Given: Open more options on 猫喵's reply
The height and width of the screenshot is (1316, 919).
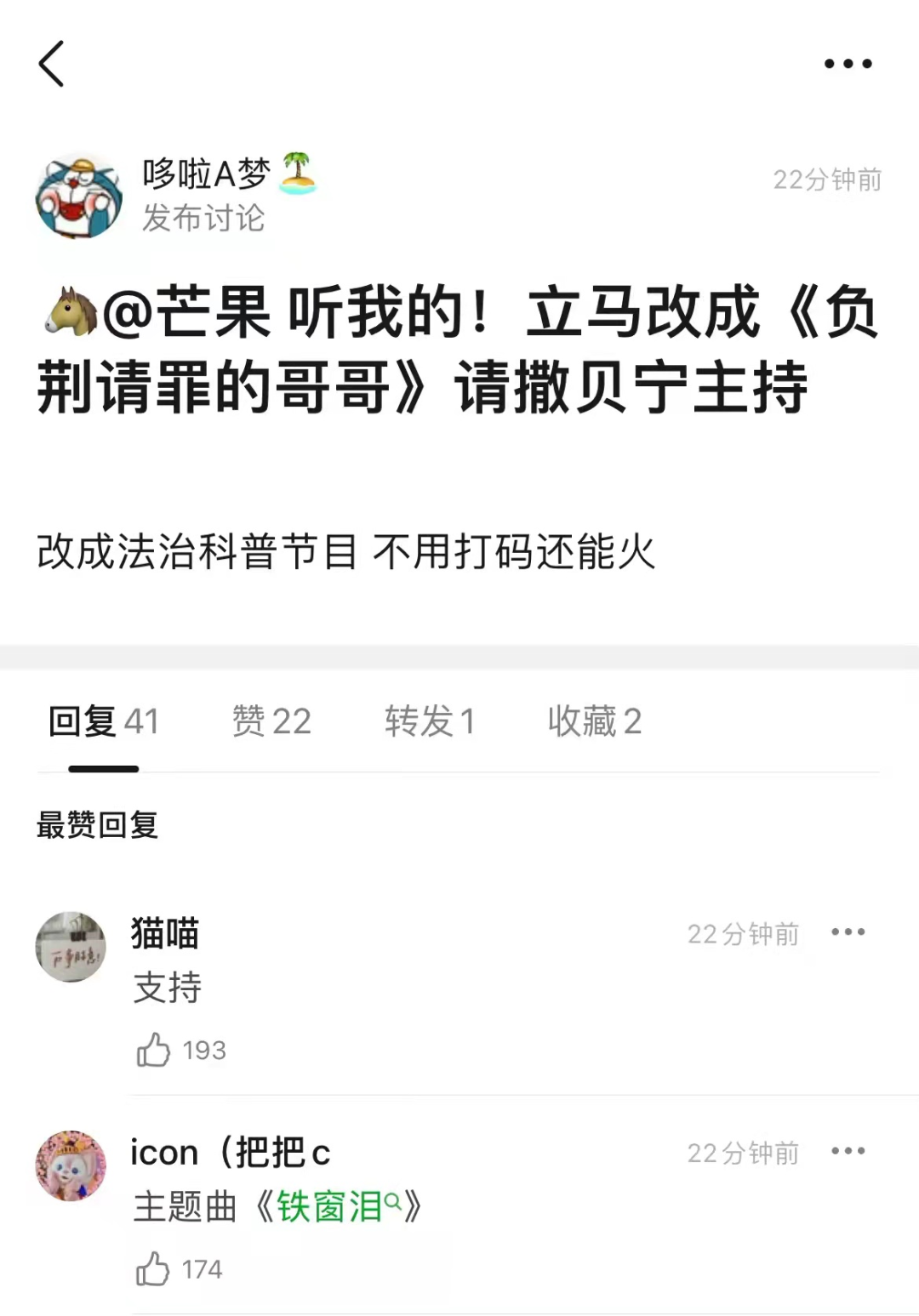Looking at the screenshot, I should [x=848, y=932].
